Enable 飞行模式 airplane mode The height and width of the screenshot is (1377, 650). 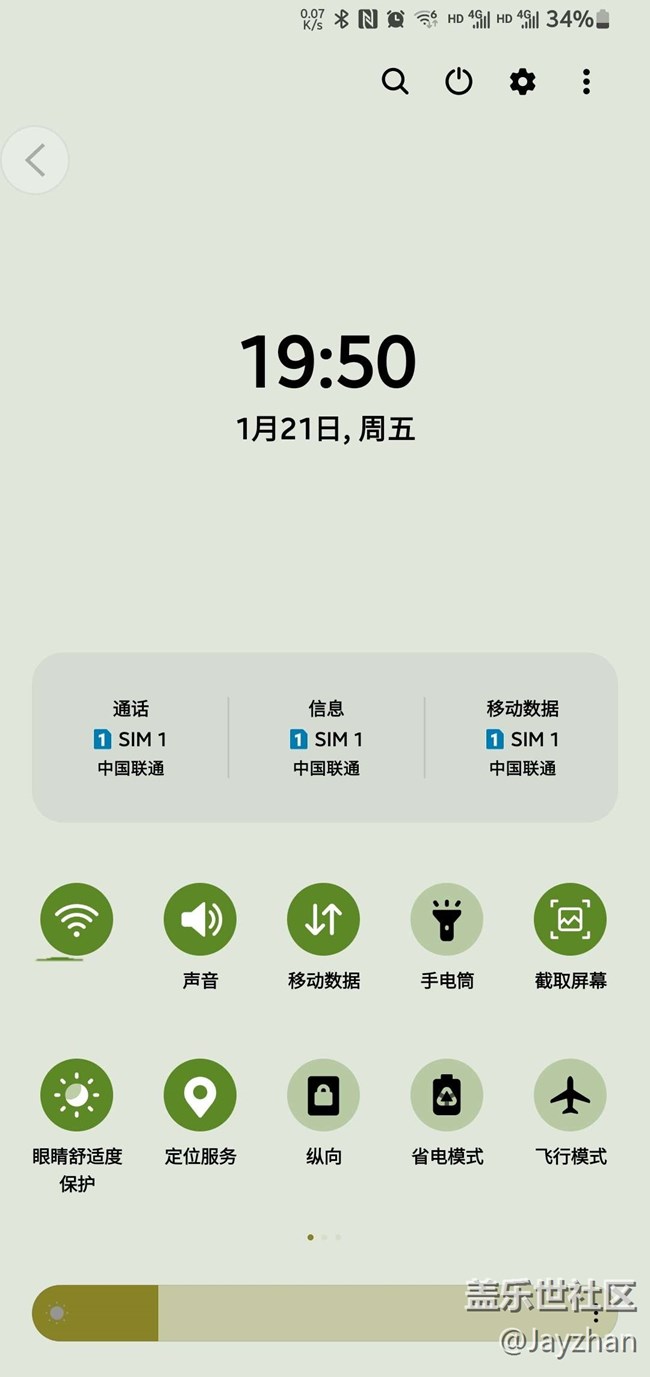(570, 1095)
